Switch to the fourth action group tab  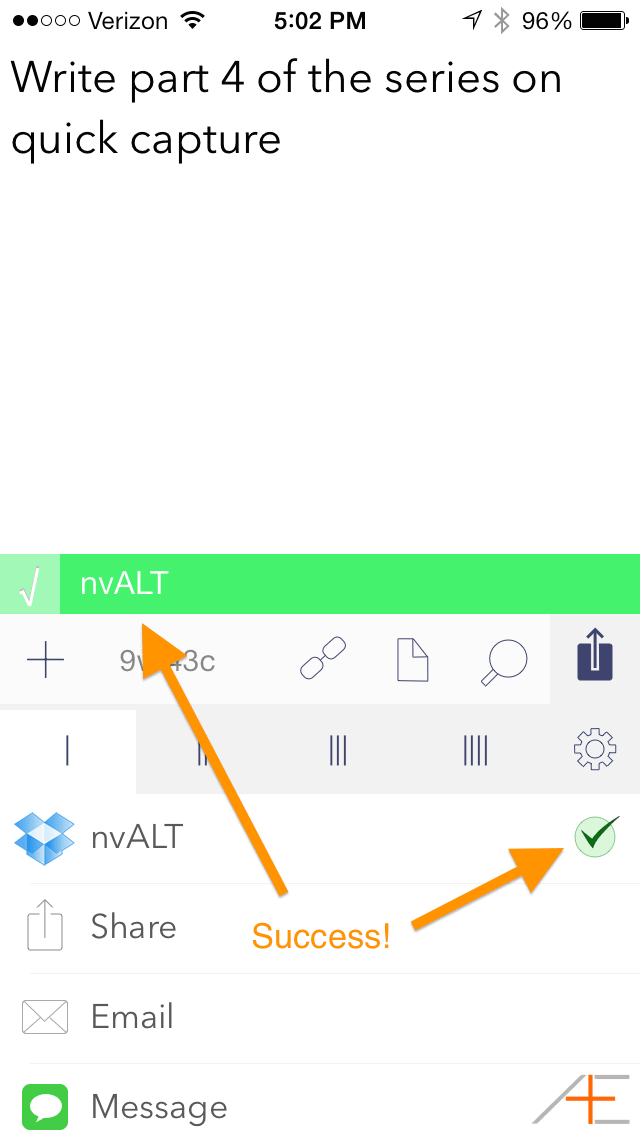[475, 751]
